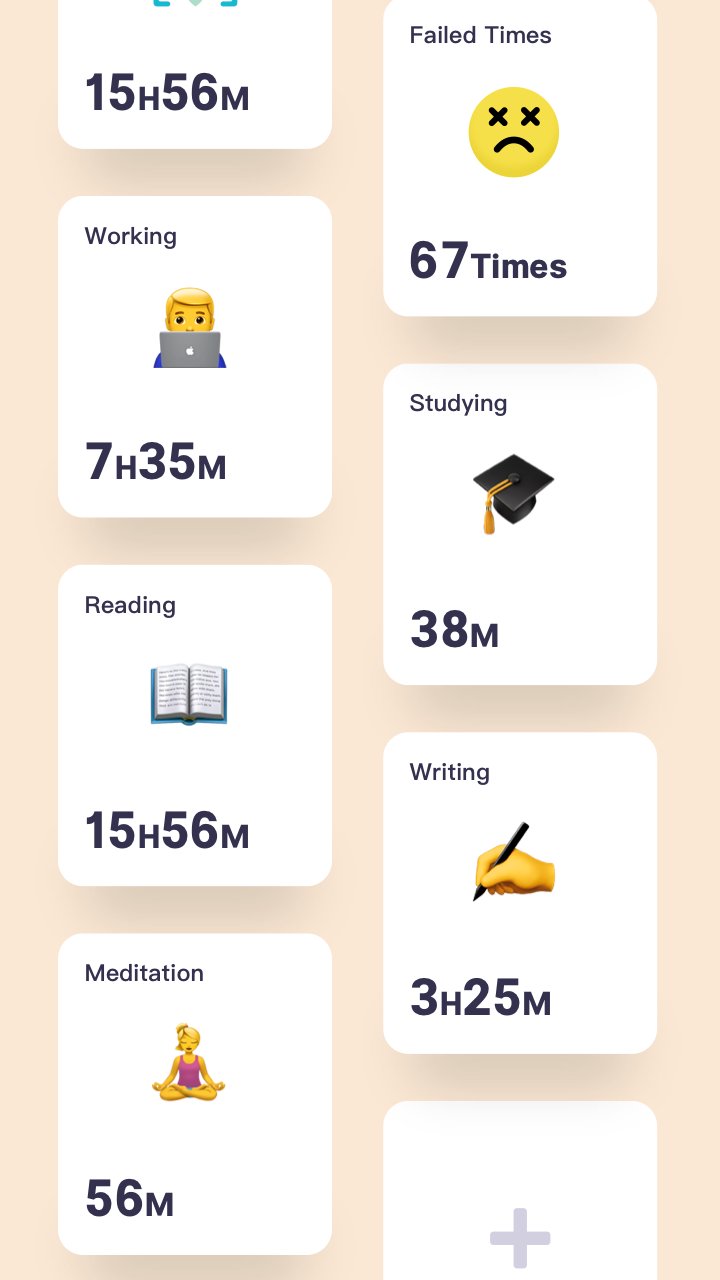View the Failed Times card
The width and height of the screenshot is (720, 1280).
pos(520,156)
